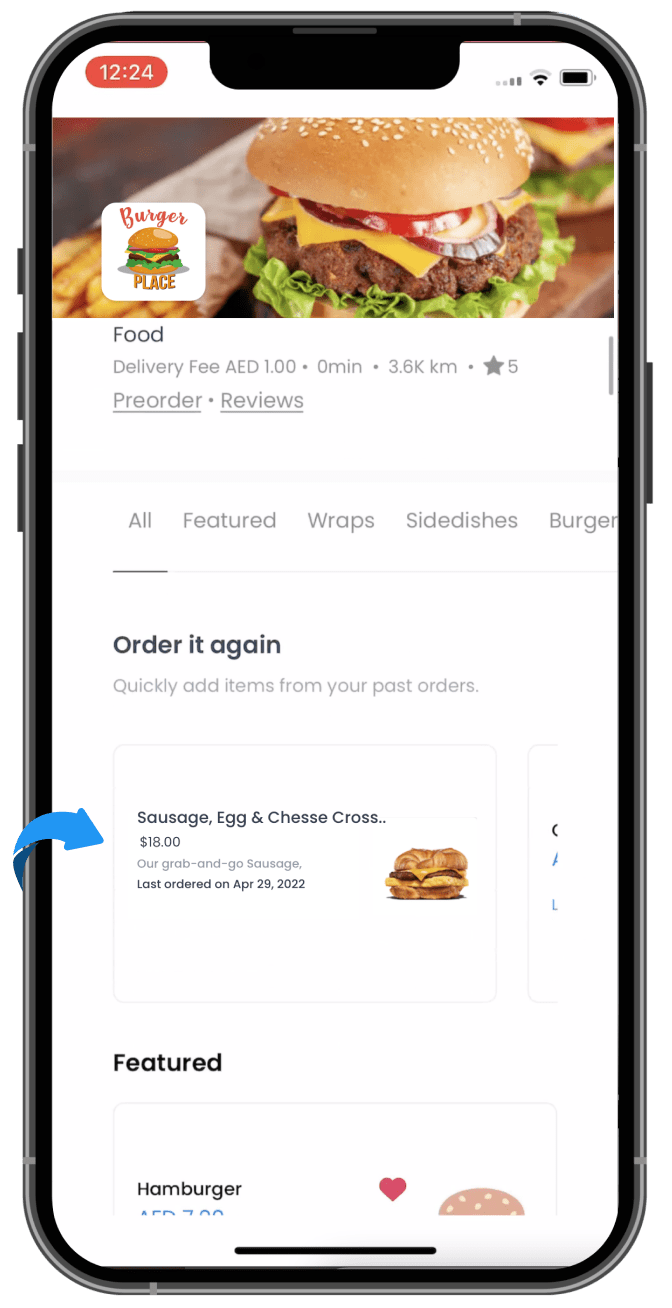The height and width of the screenshot is (1308, 672).
Task: Select the All category tab
Action: tap(140, 521)
